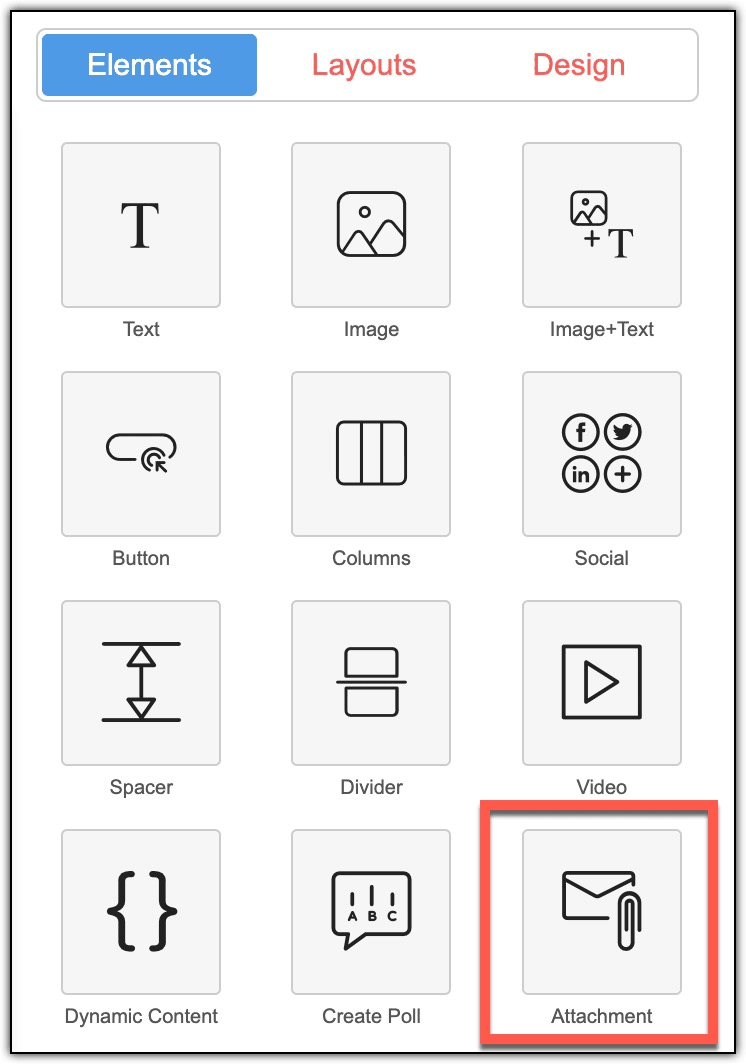The height and width of the screenshot is (1064, 746).
Task: Switch to the Design tab
Action: [x=578, y=65]
